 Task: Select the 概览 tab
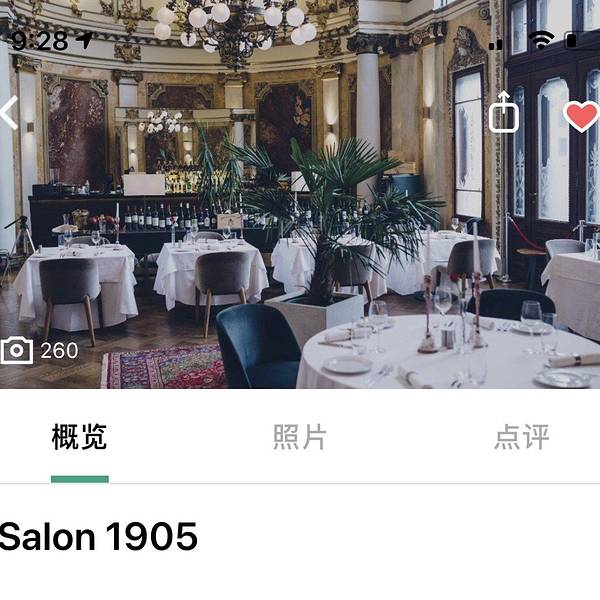[79, 437]
